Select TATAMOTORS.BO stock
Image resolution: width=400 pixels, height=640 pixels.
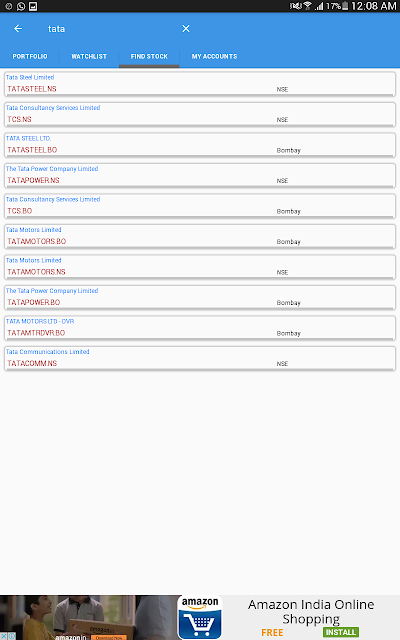(200, 236)
